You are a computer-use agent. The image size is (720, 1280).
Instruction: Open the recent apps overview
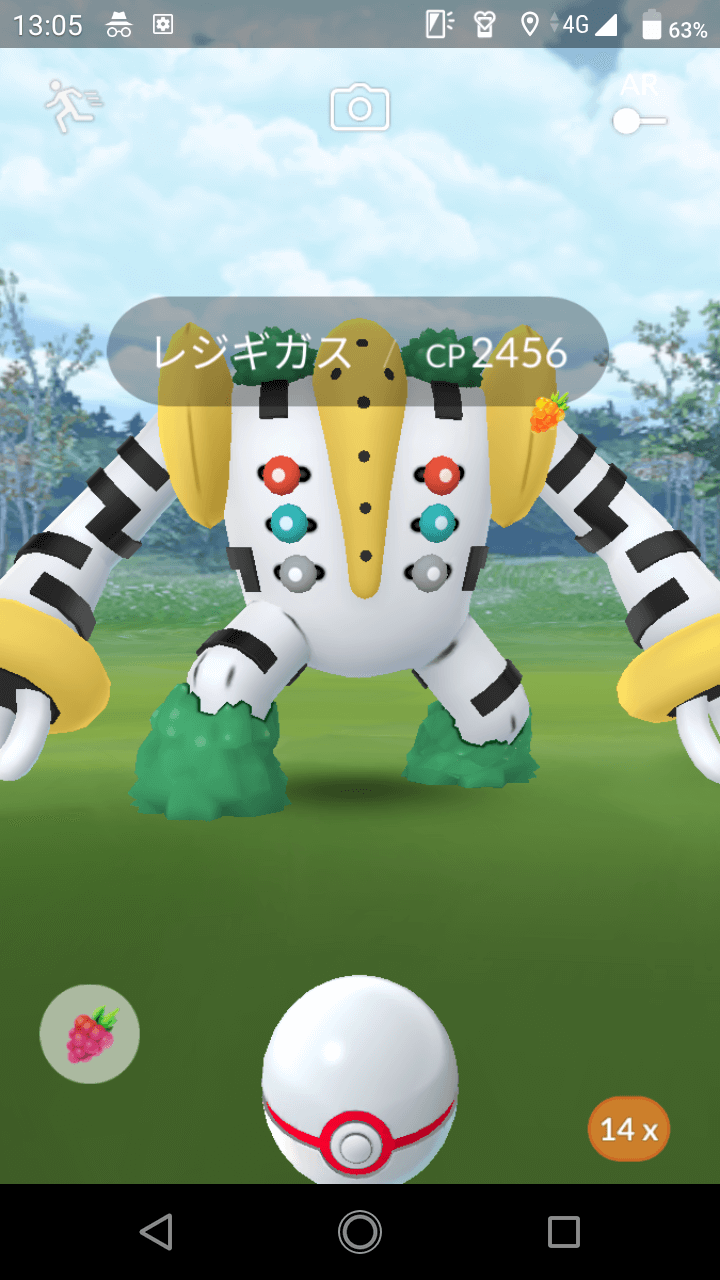coord(563,1232)
